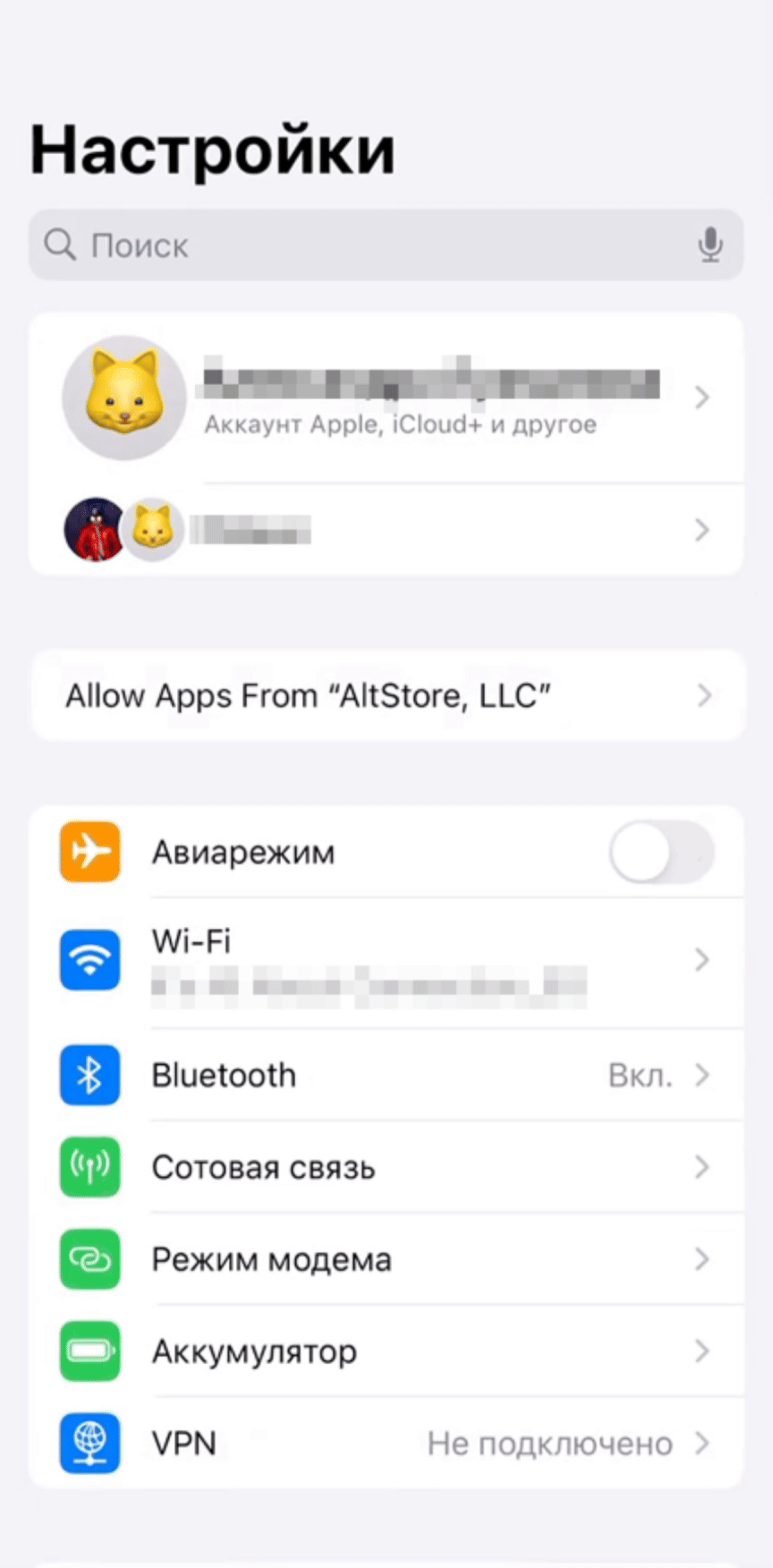Open Bluetooth settings

pos(386,1075)
